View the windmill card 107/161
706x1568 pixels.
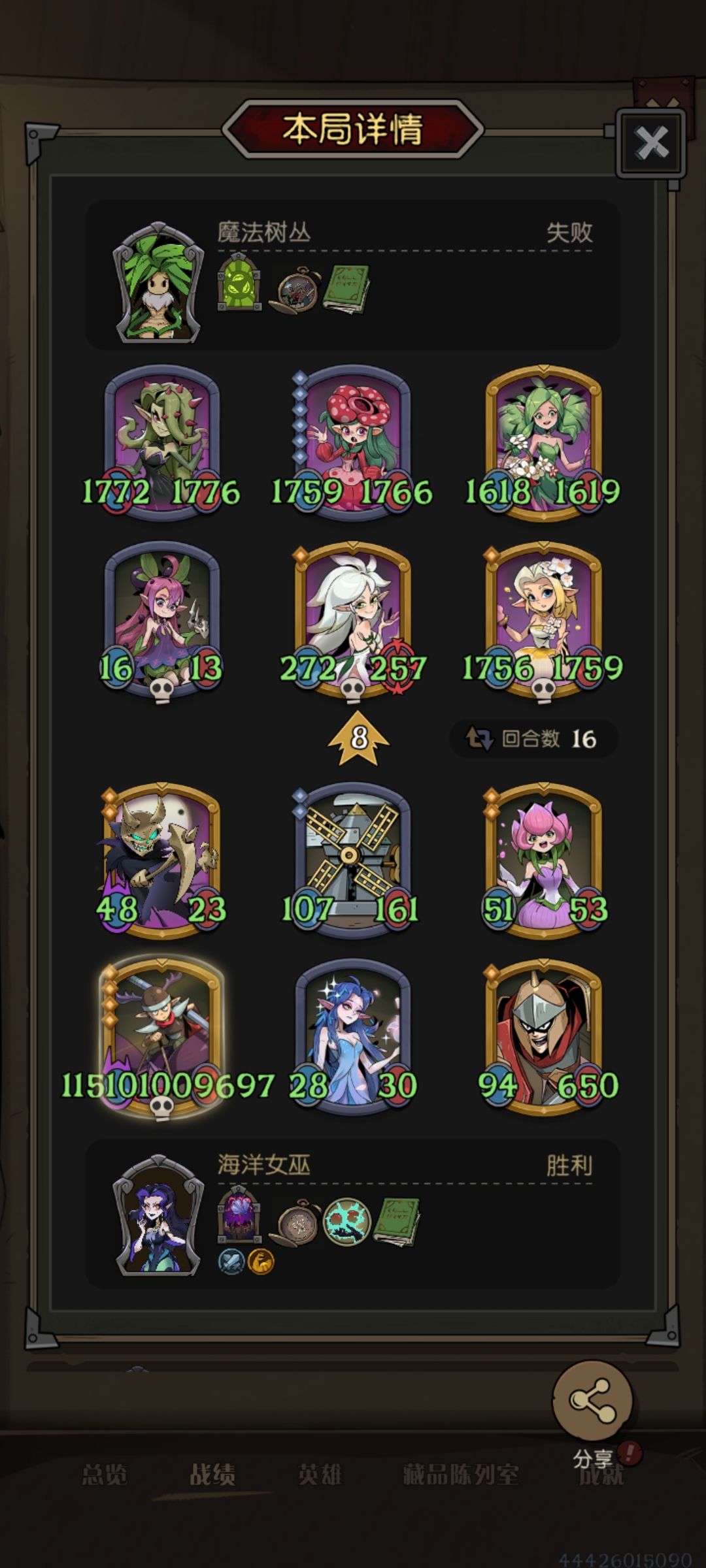click(352, 860)
